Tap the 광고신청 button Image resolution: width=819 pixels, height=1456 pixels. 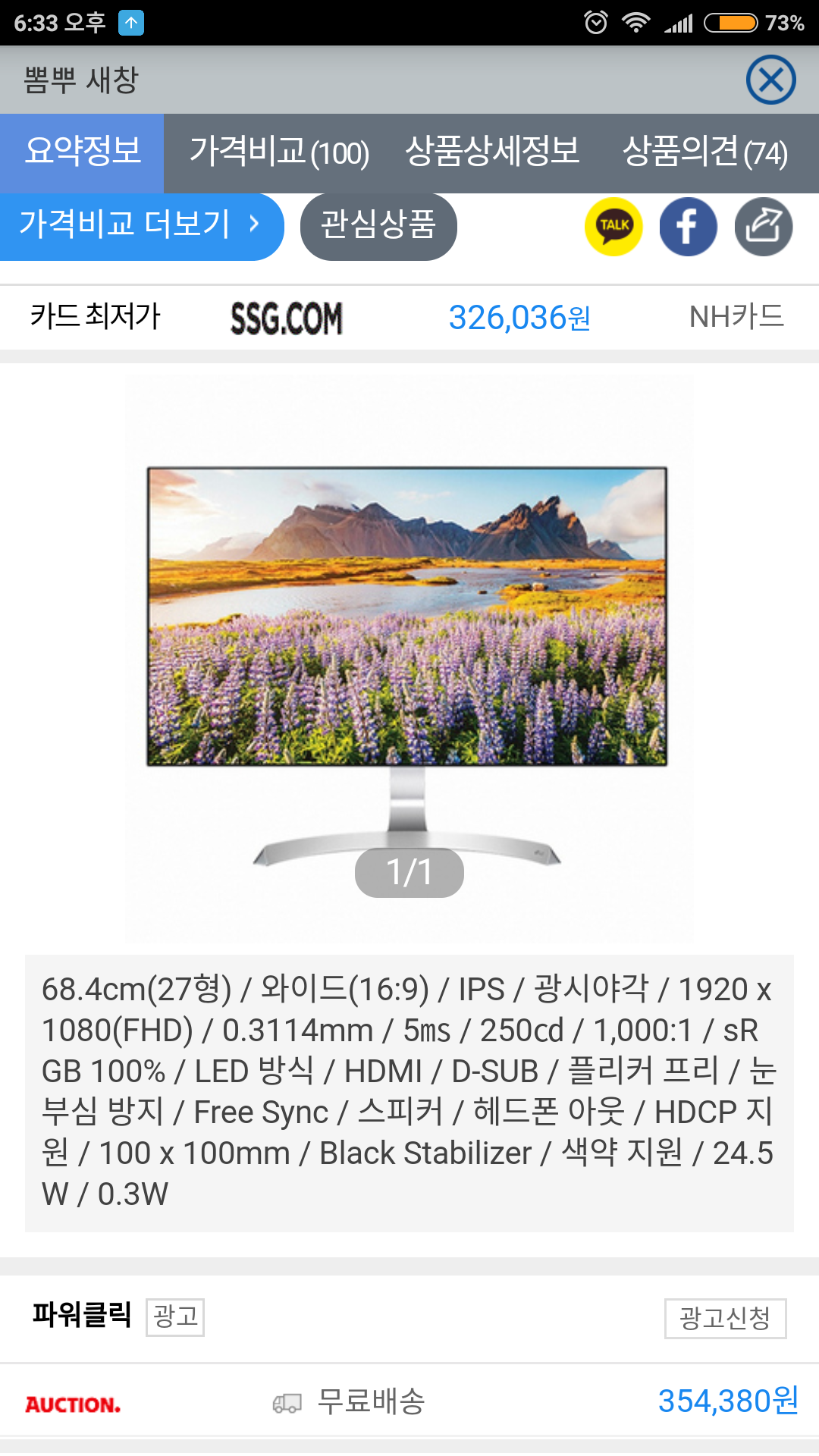point(725,1318)
